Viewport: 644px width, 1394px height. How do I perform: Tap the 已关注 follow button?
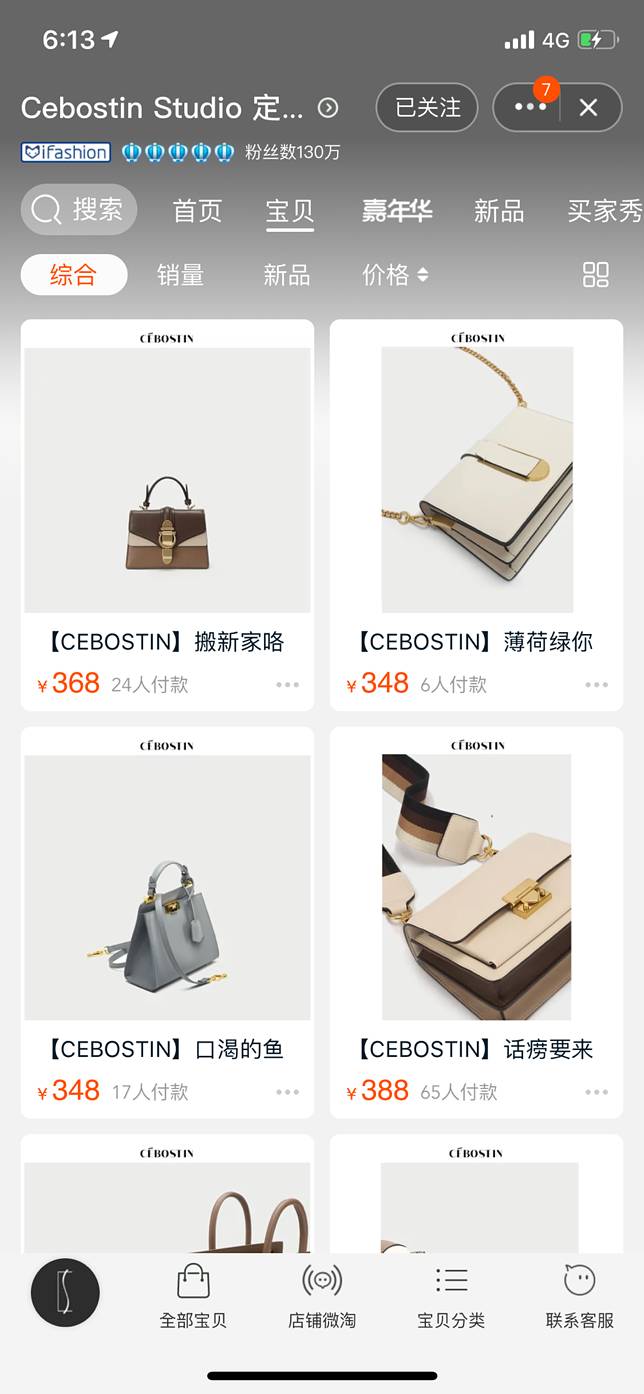click(427, 107)
